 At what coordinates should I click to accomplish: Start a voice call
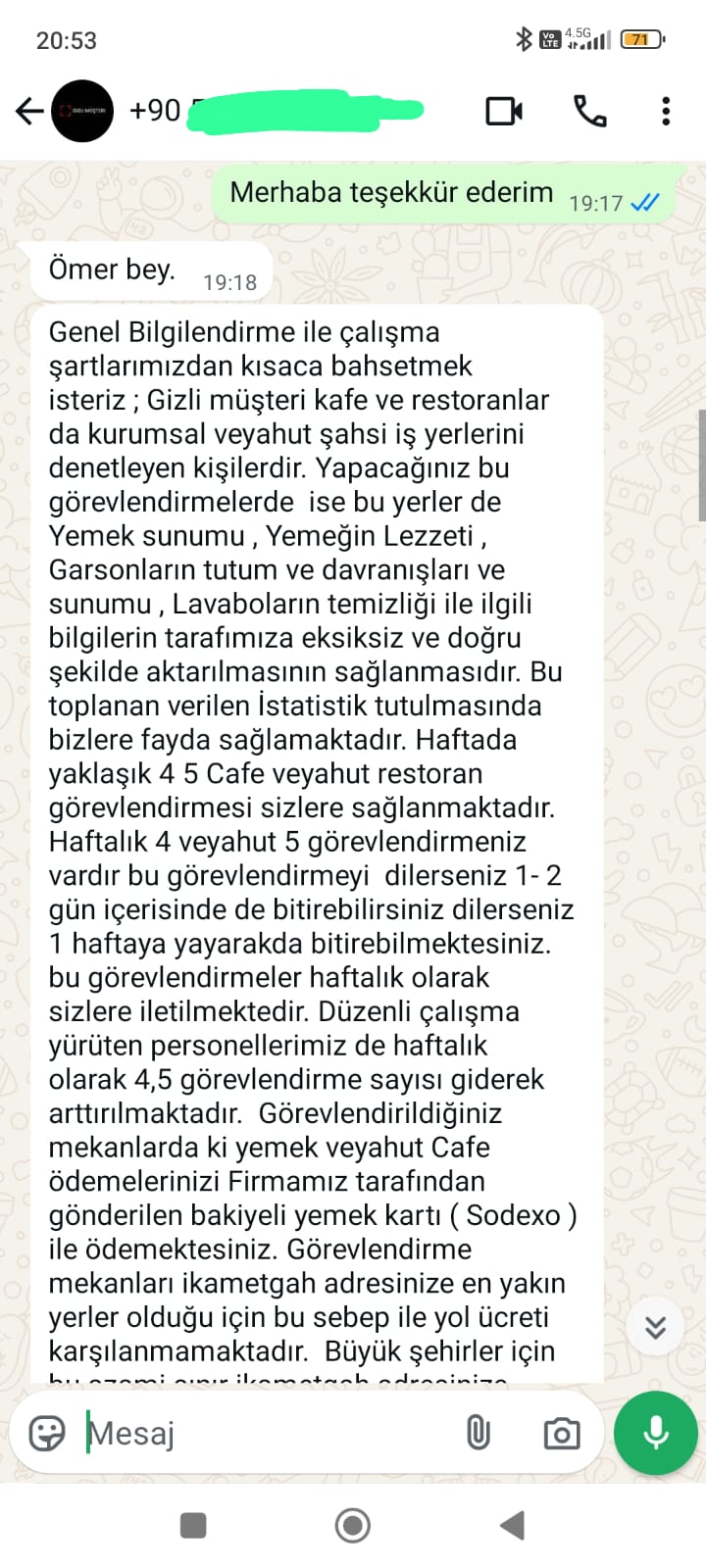[589, 111]
